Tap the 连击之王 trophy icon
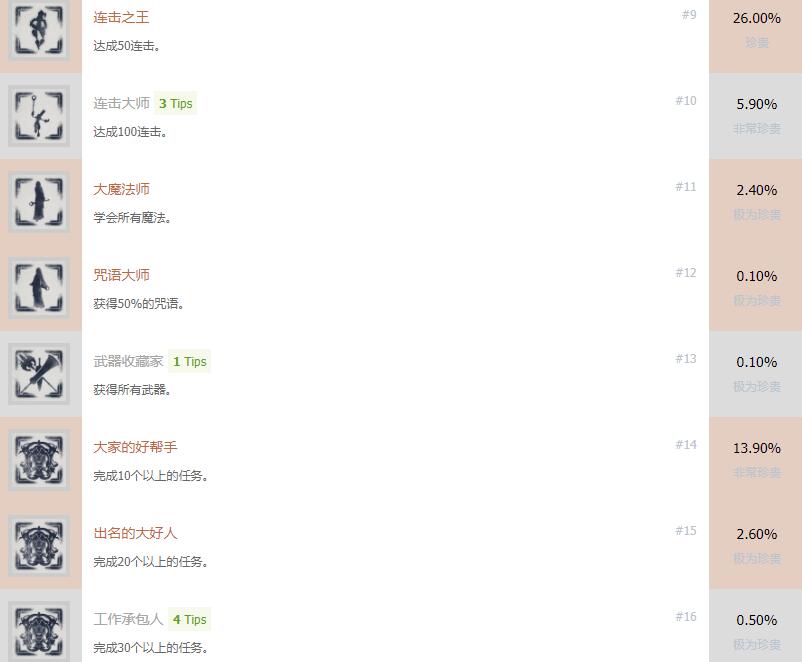Screen dimensions: 802x662 (39, 30)
